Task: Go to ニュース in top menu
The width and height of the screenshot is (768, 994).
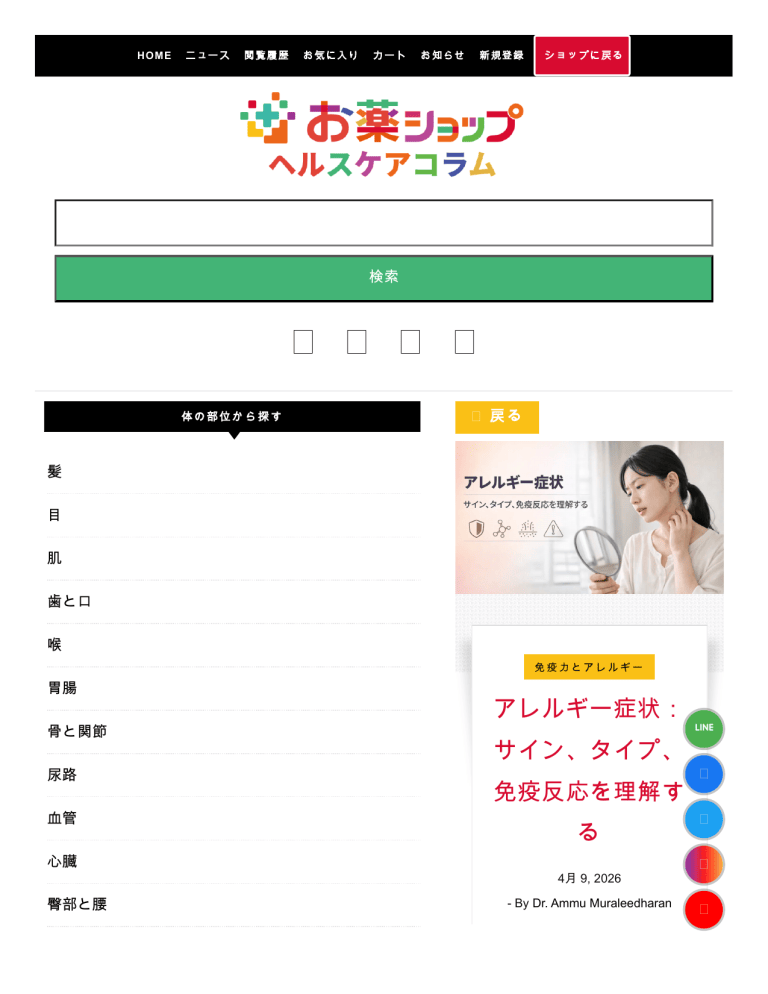Action: click(x=207, y=56)
